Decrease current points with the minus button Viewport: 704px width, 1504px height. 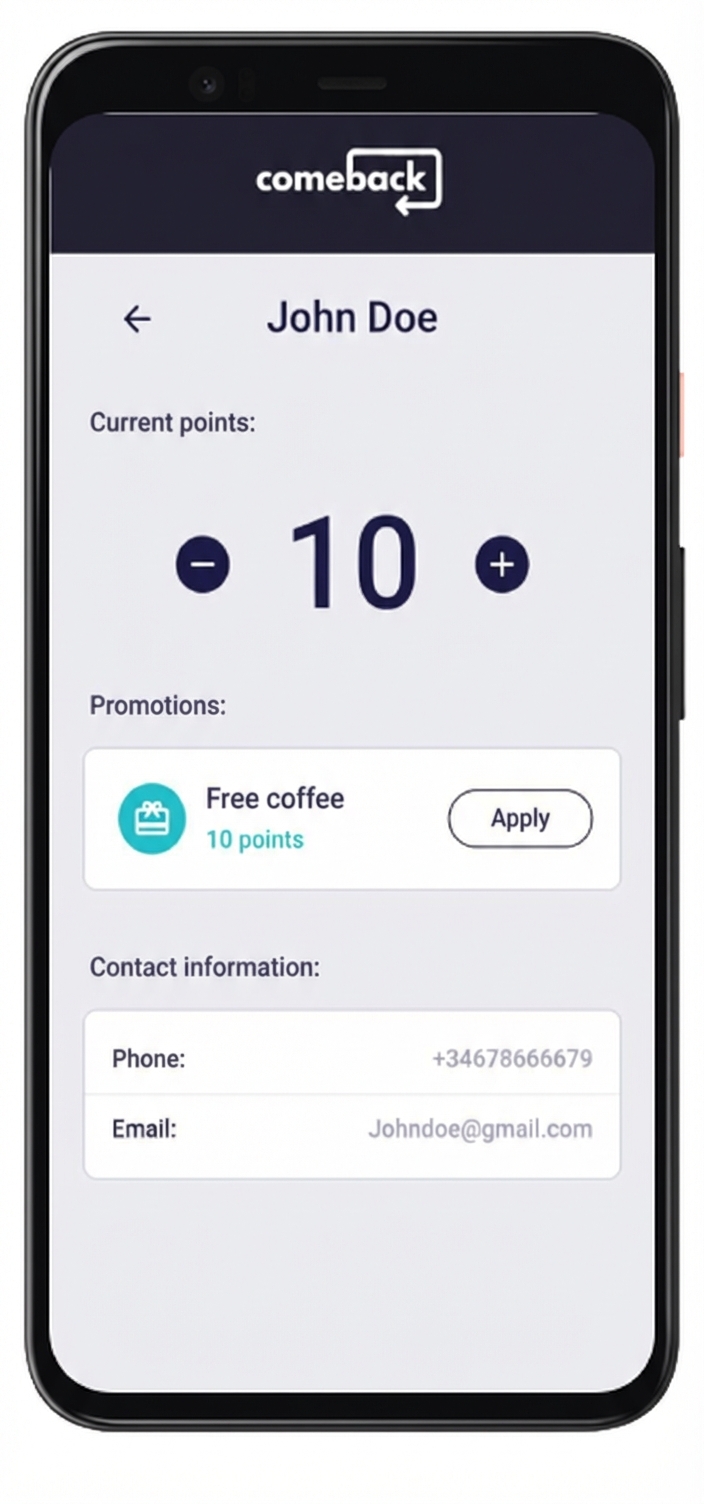click(x=203, y=564)
